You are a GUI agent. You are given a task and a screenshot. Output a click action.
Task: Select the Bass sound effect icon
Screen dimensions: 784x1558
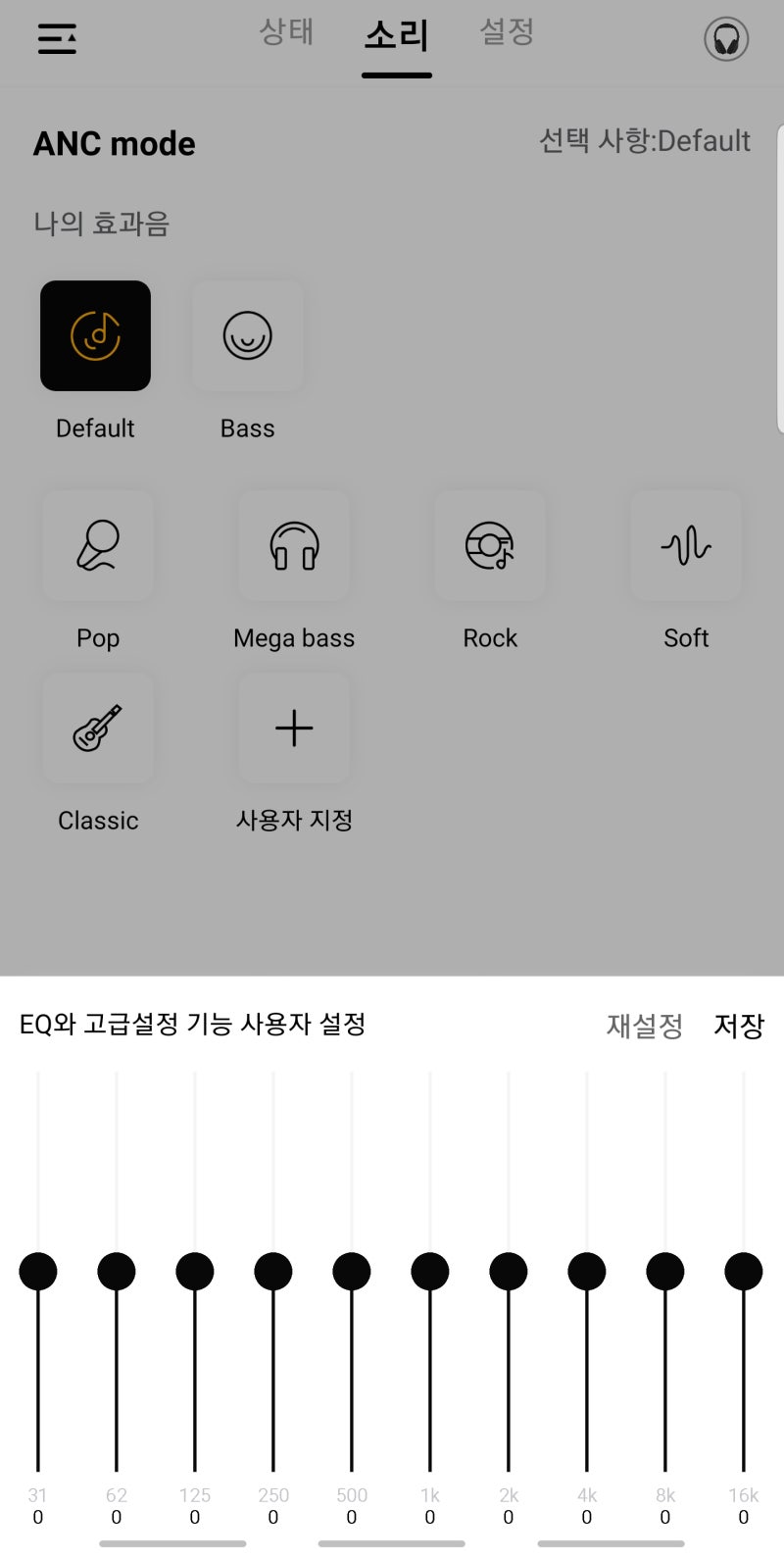[x=247, y=335]
